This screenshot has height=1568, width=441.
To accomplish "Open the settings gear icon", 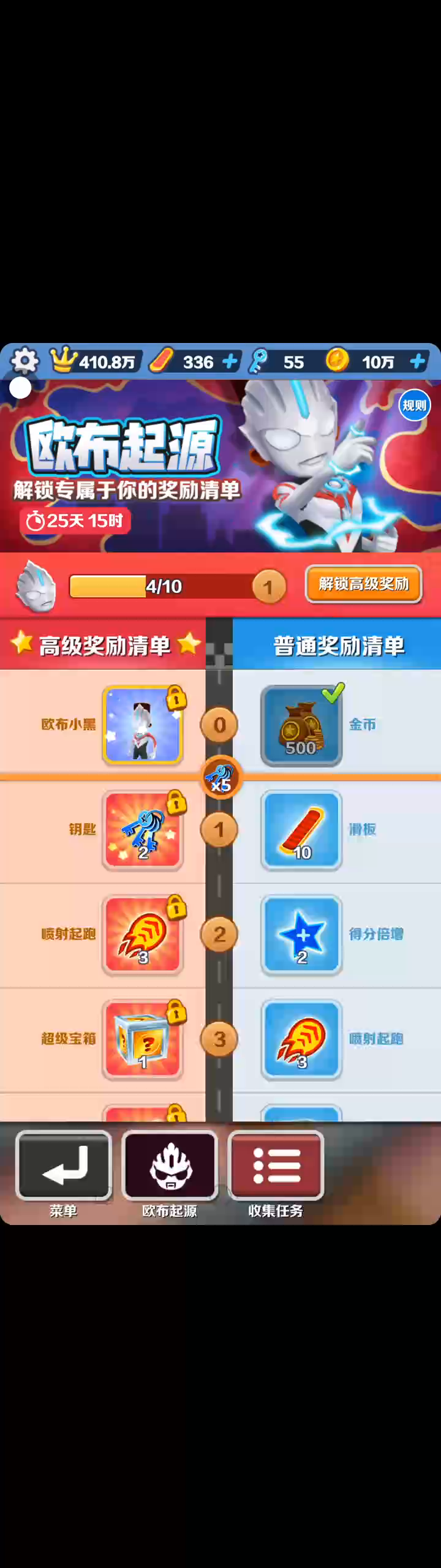I will point(24,361).
